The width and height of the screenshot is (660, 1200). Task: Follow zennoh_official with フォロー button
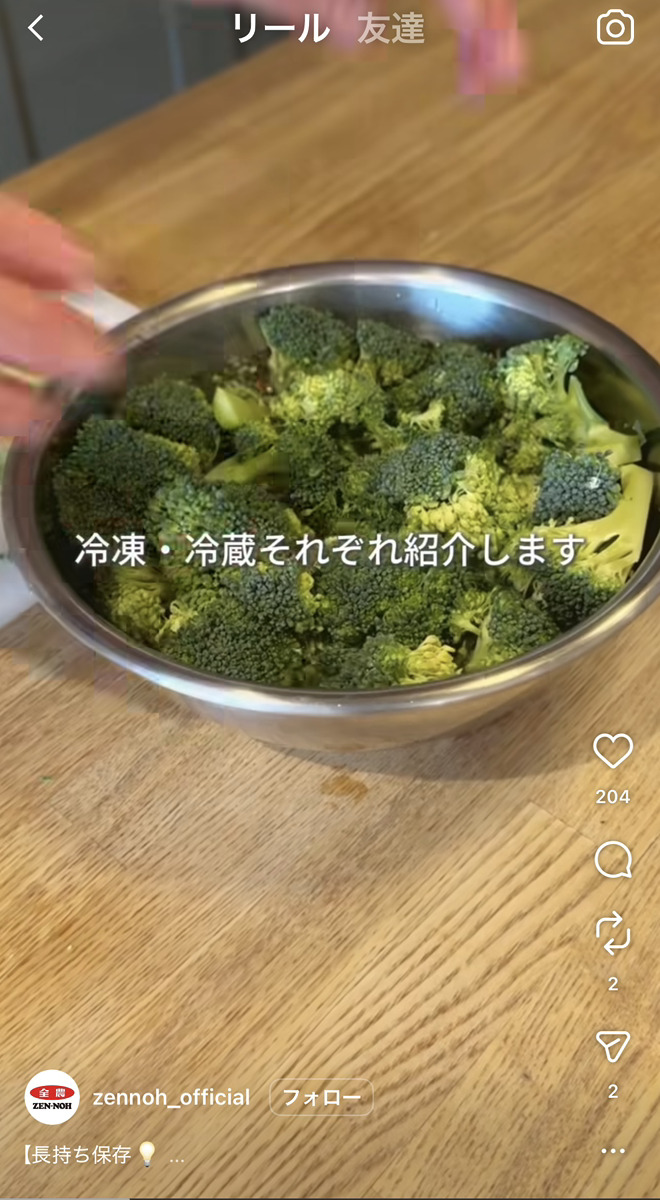(x=321, y=1097)
